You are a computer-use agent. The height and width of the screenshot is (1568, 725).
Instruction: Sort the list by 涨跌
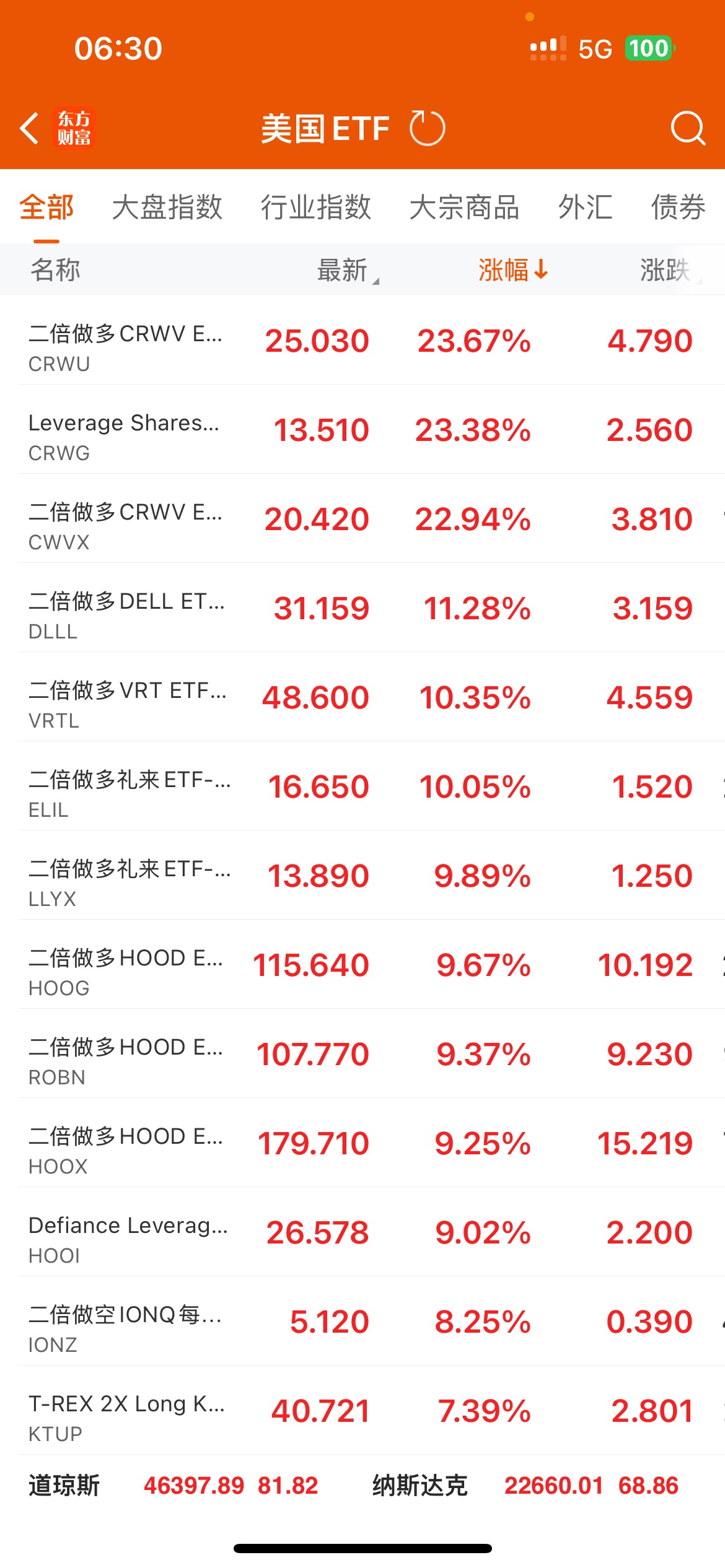pyautogui.click(x=666, y=270)
